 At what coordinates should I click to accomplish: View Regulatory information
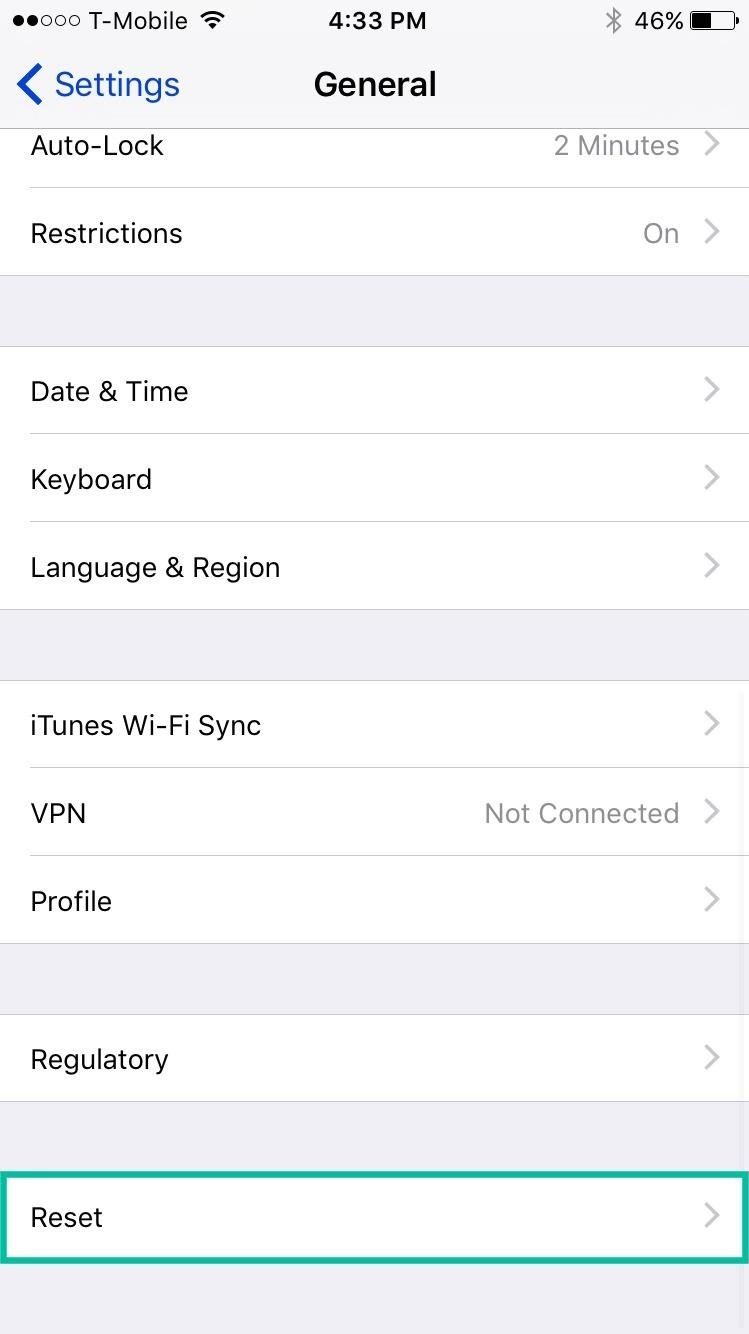[374, 1058]
